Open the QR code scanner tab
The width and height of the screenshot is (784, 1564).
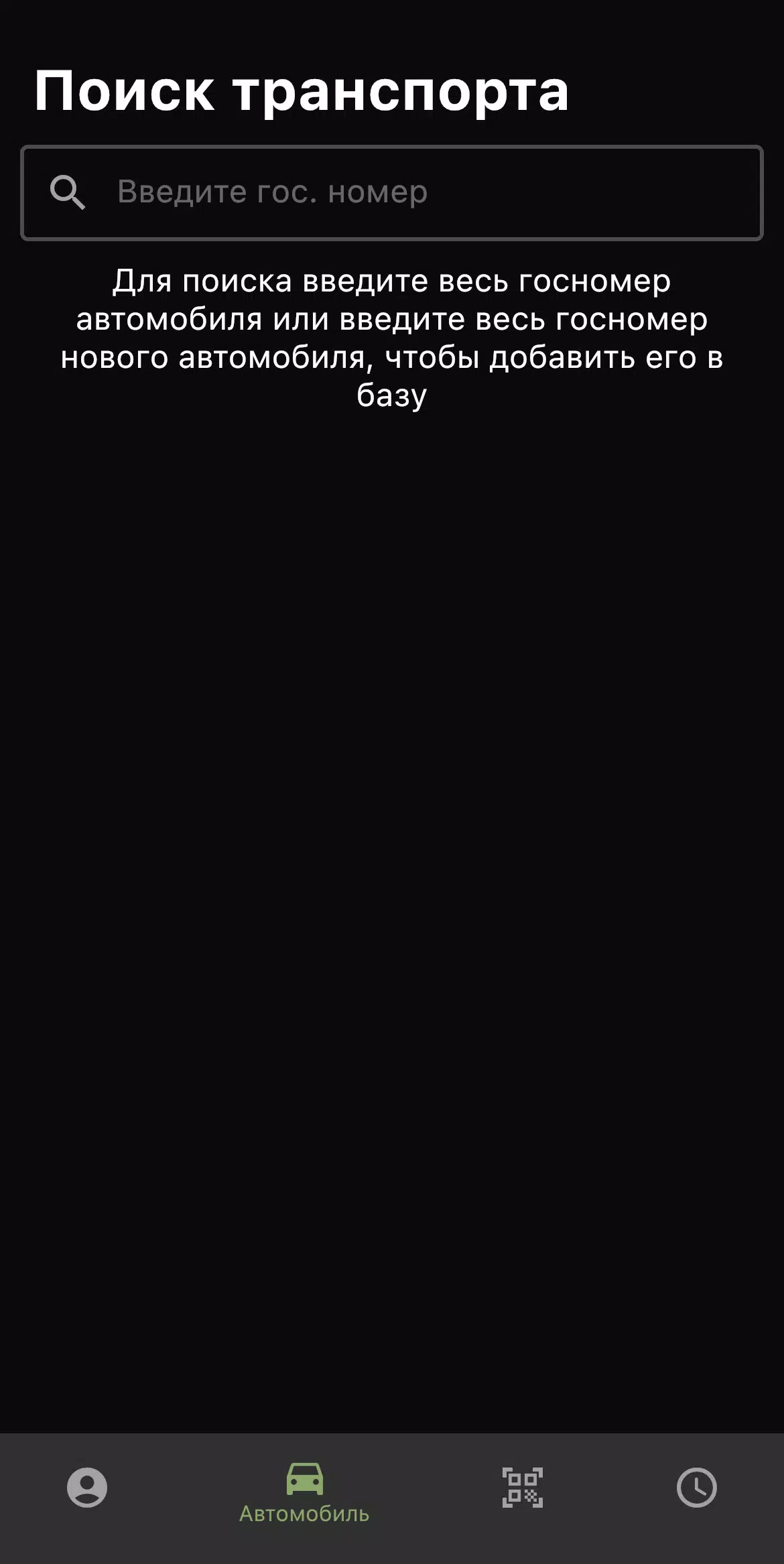[523, 1487]
